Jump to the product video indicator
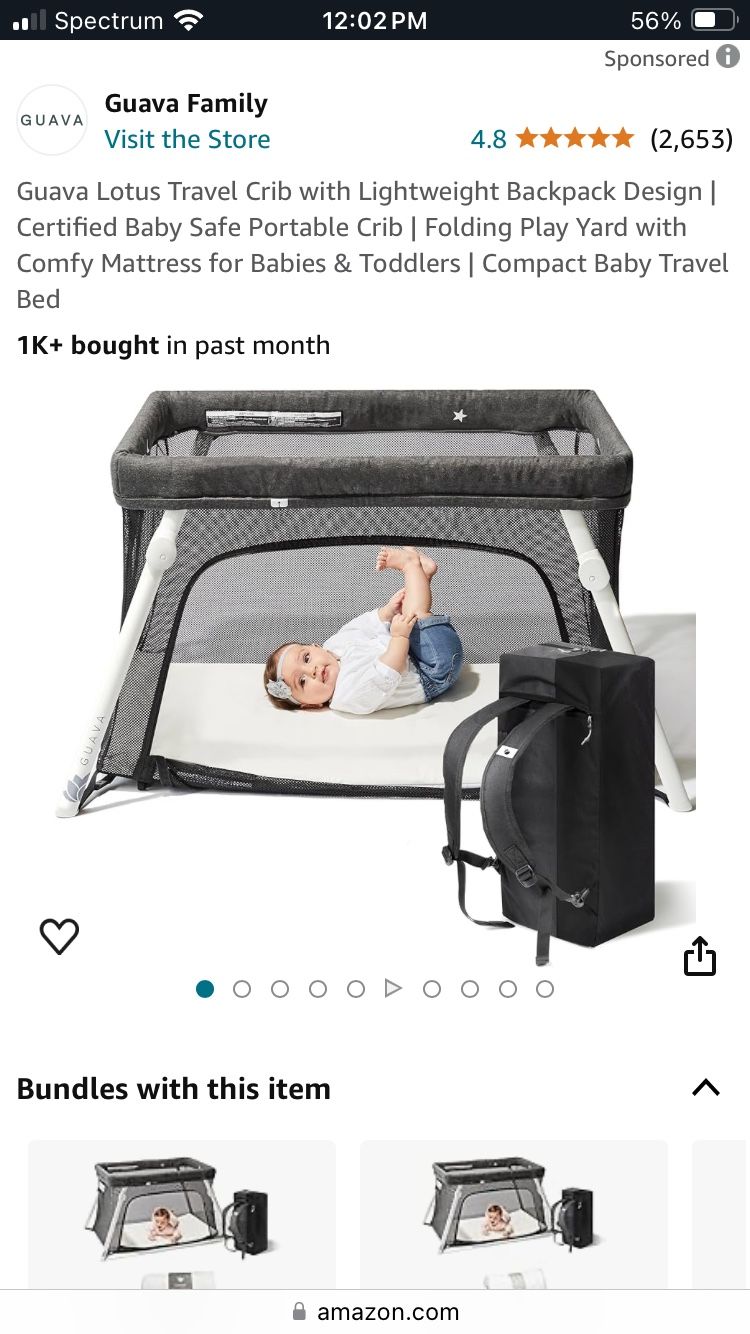750x1334 pixels. pos(393,989)
